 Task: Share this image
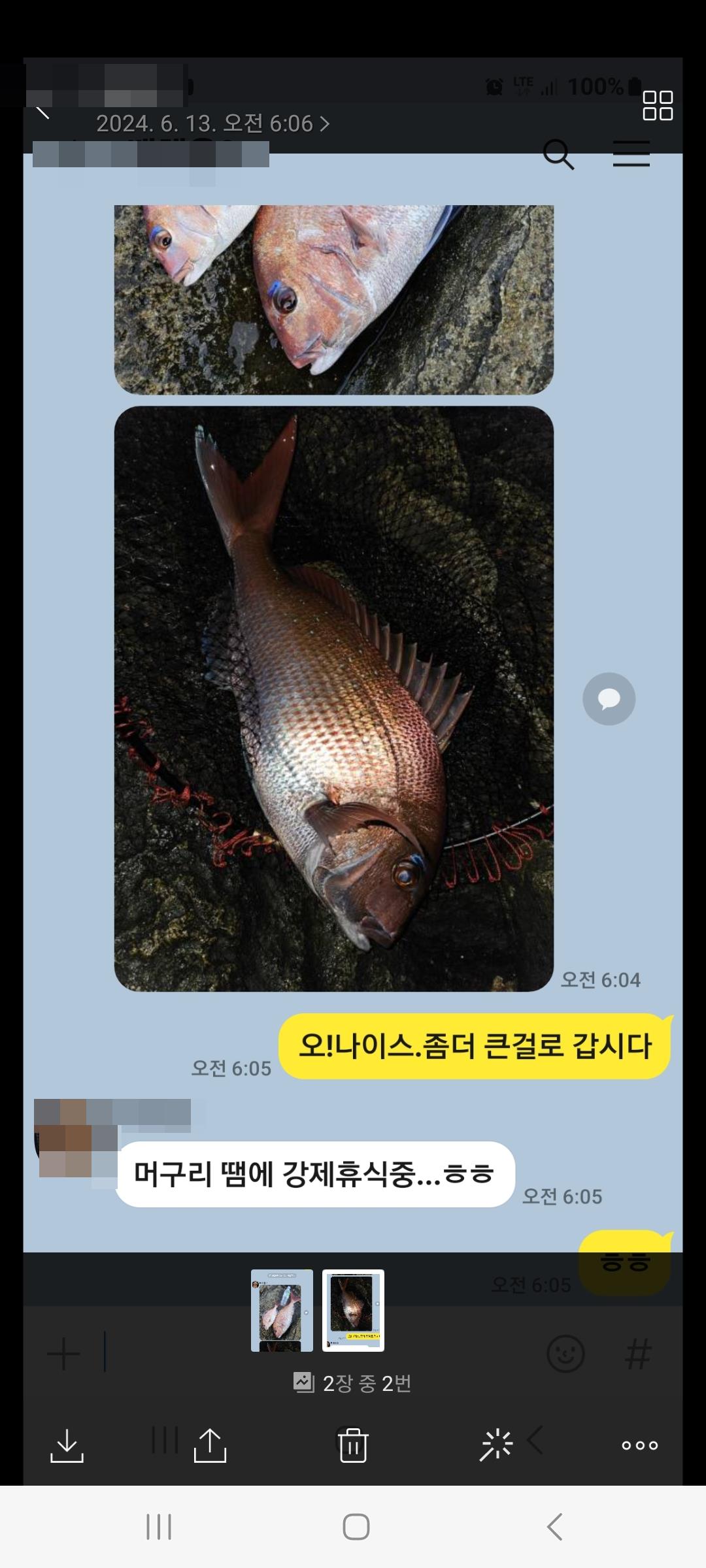pyautogui.click(x=210, y=1445)
